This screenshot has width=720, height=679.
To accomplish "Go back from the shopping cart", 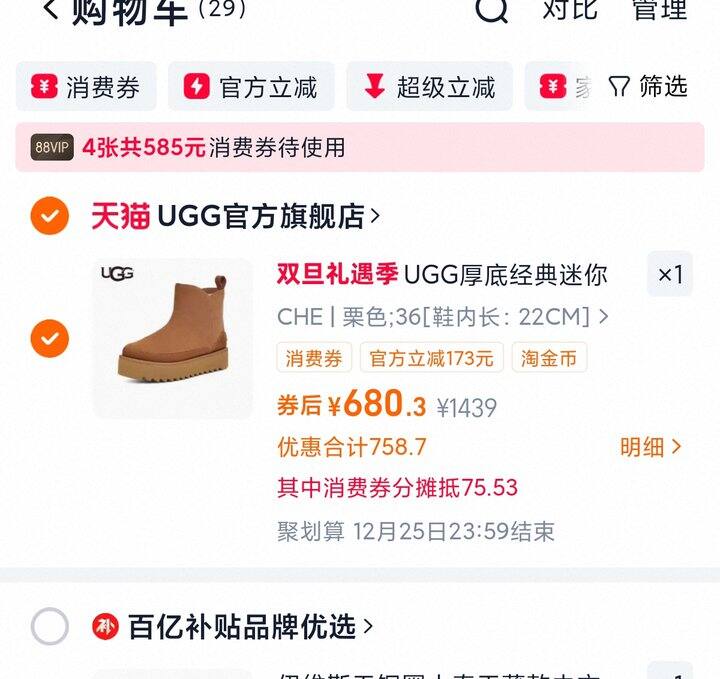I will coord(49,10).
